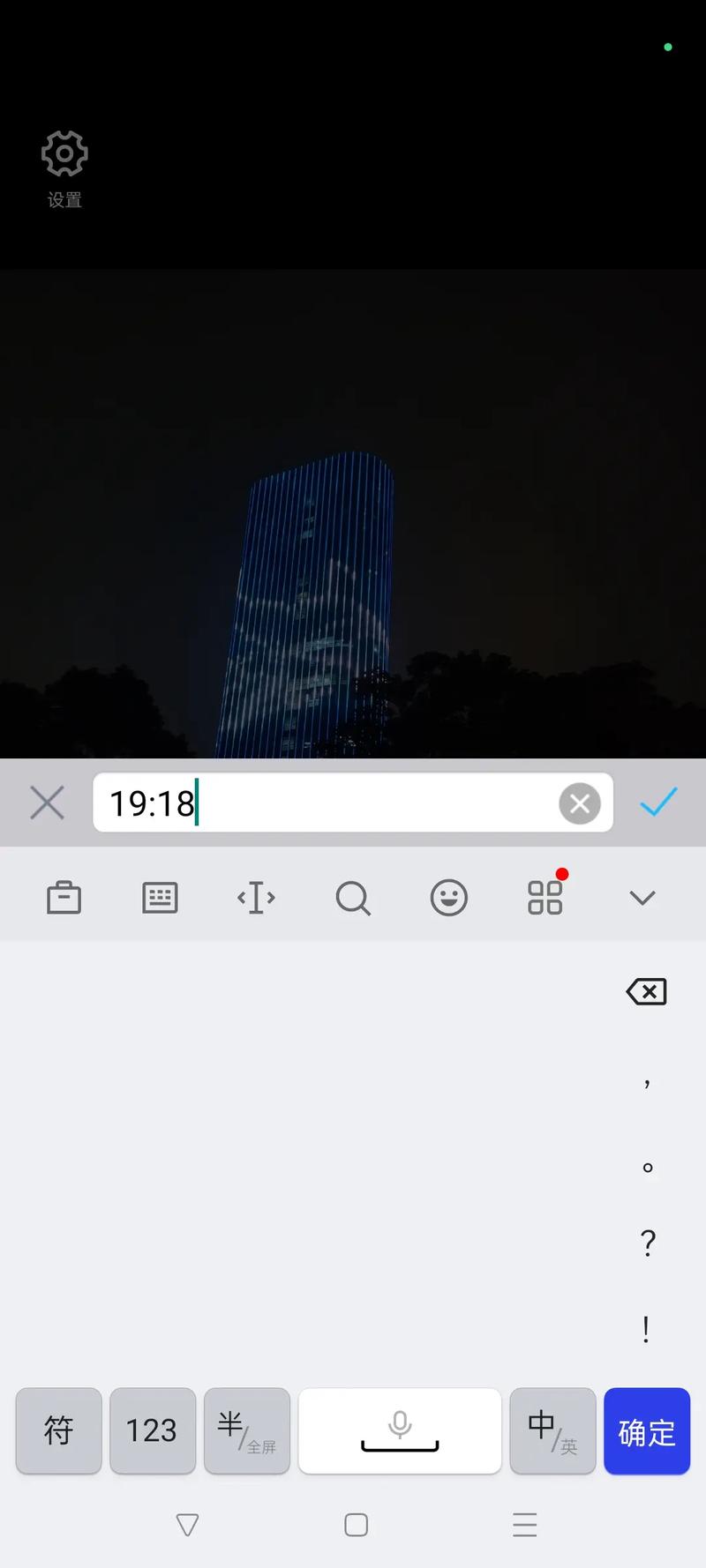Open the recents menu in the navigation bar
The image size is (706, 1568).
point(524,1526)
